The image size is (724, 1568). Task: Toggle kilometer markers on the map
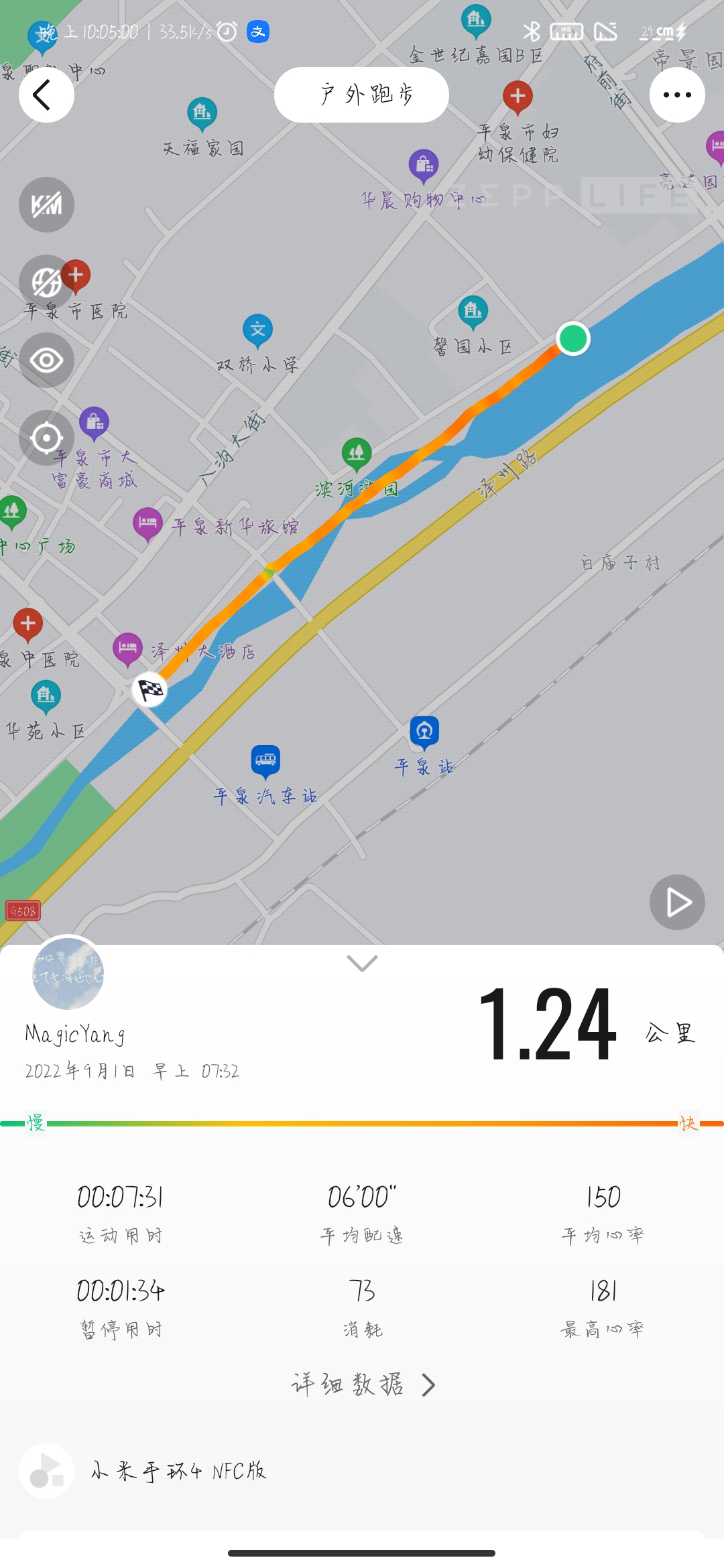46,204
